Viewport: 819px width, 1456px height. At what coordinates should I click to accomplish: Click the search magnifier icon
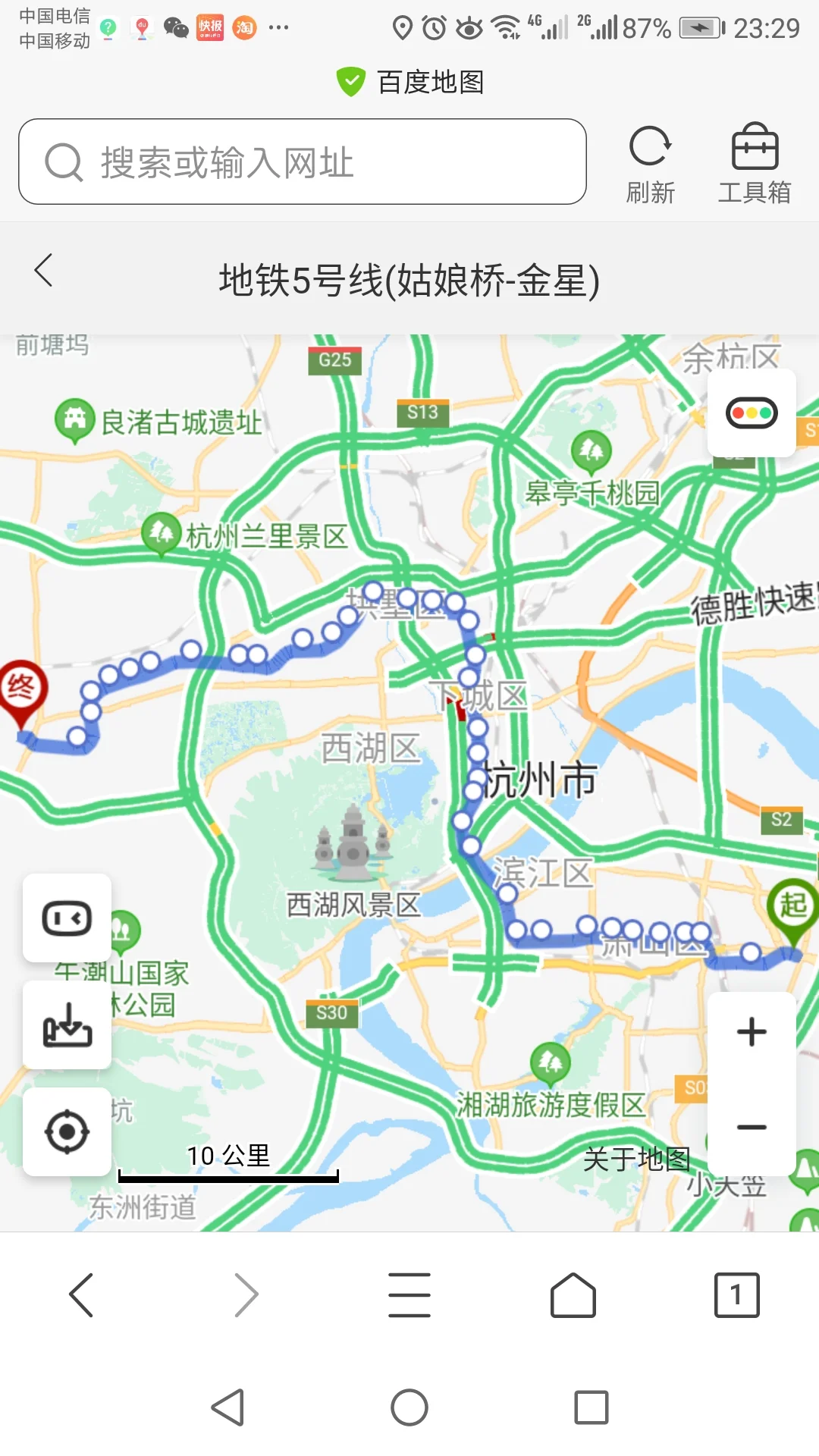click(64, 162)
